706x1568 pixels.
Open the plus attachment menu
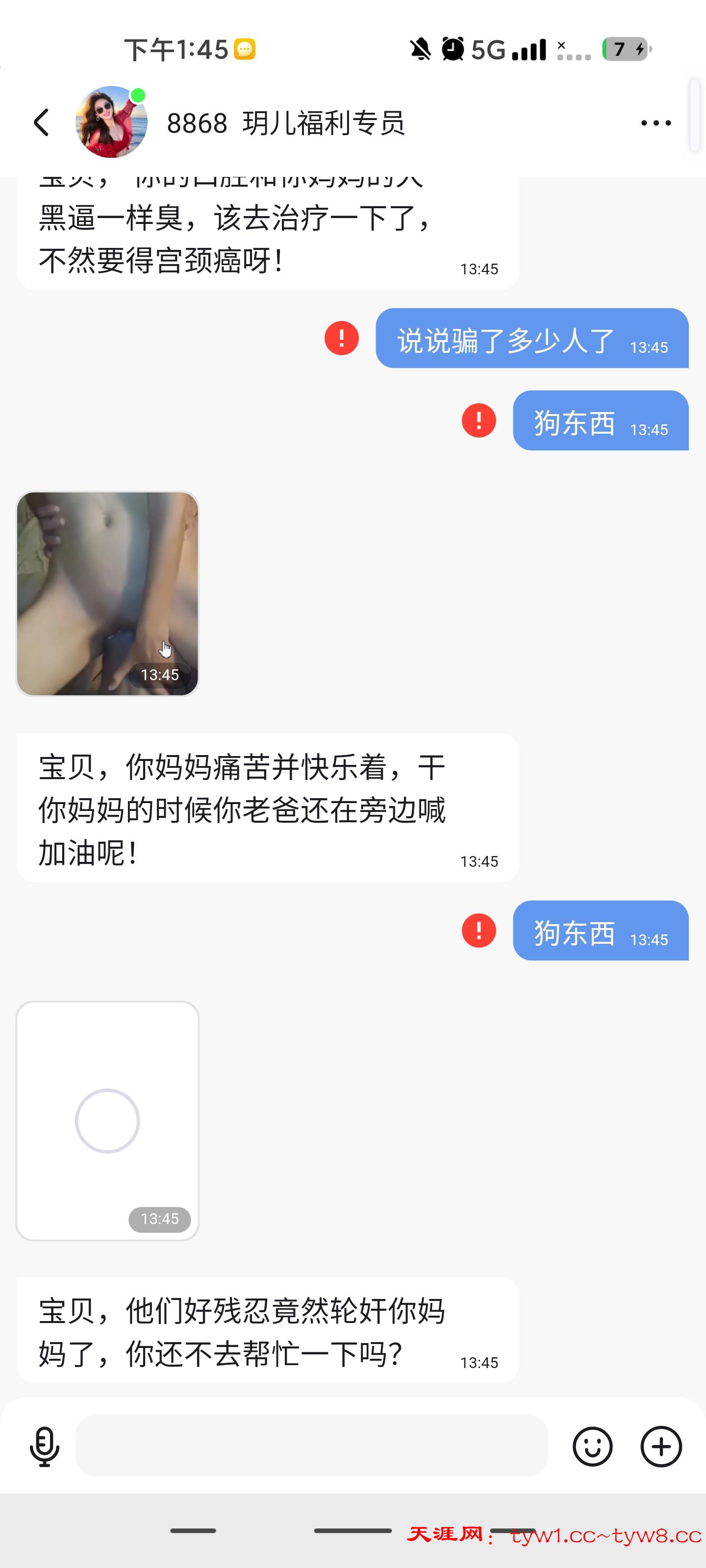point(661,1446)
